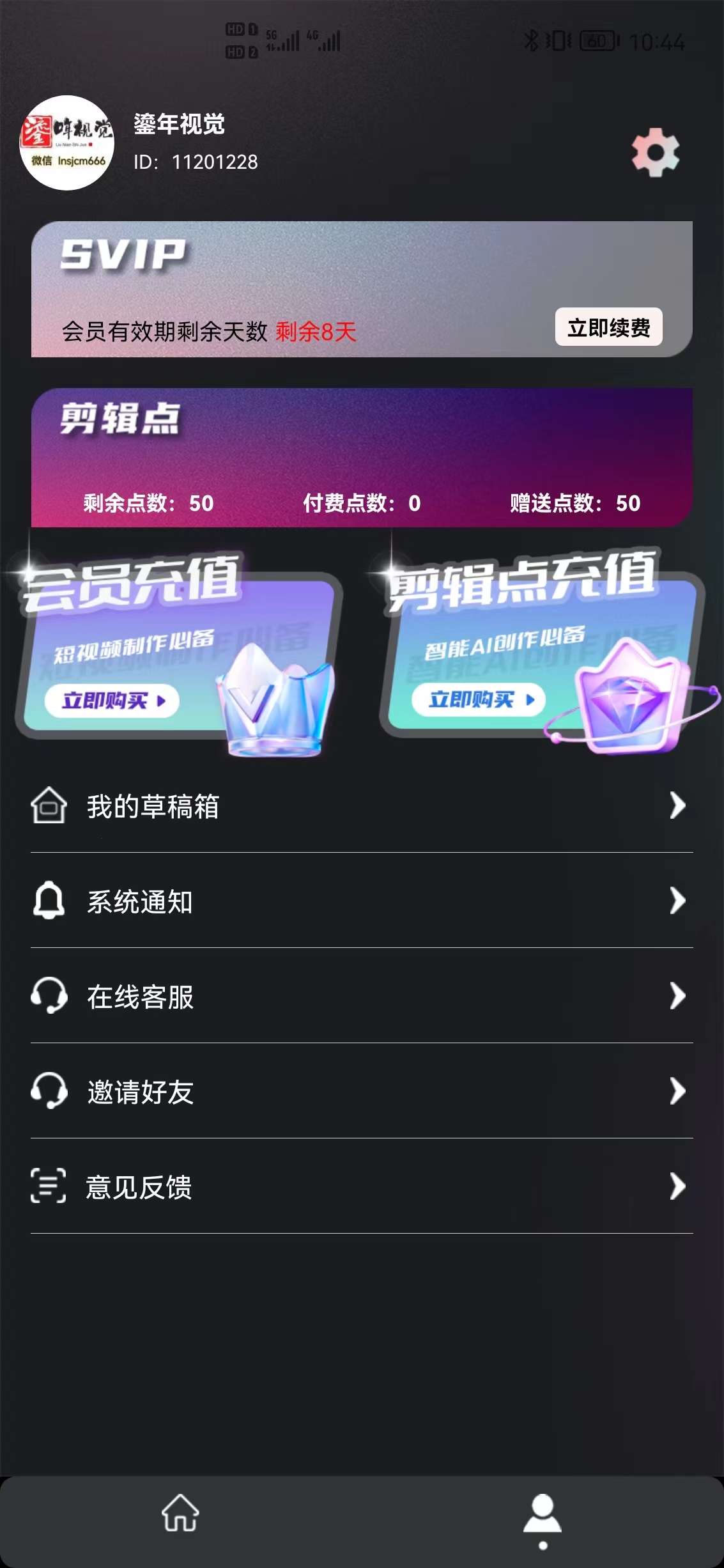
Task: Open 意见反馈 feedback
Action: pyautogui.click(x=361, y=1186)
